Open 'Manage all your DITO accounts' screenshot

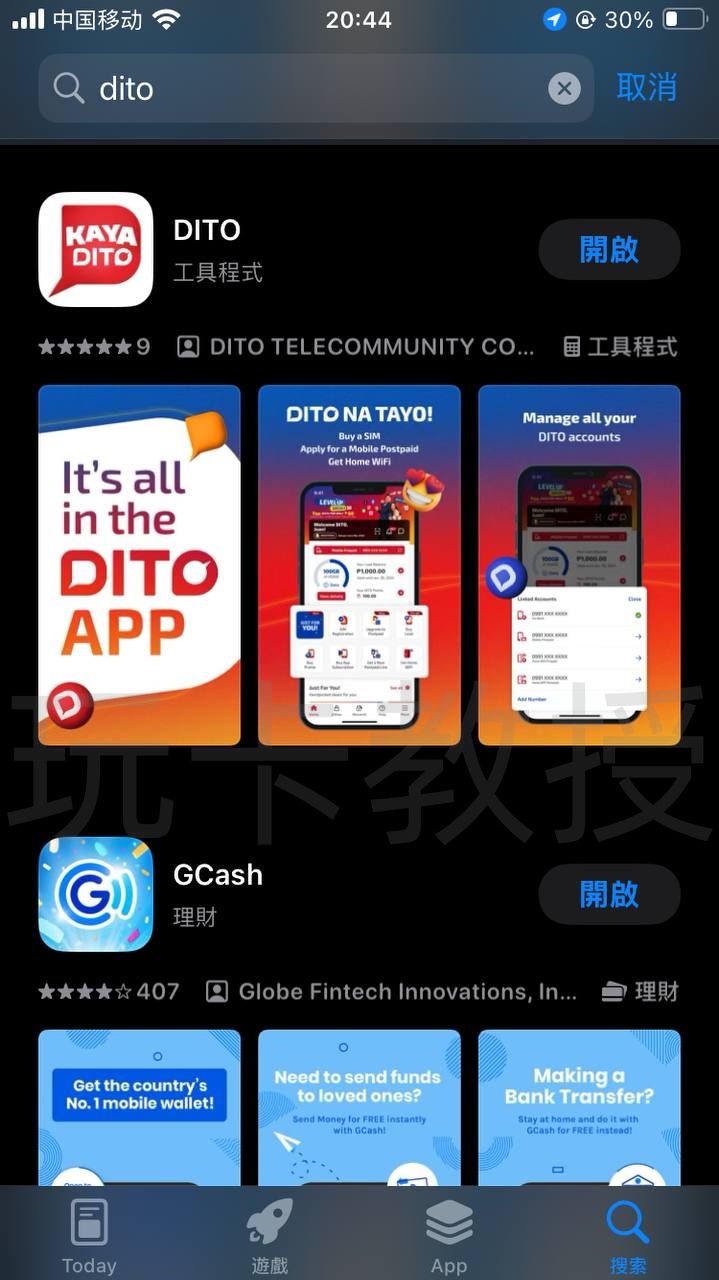[x=579, y=565]
